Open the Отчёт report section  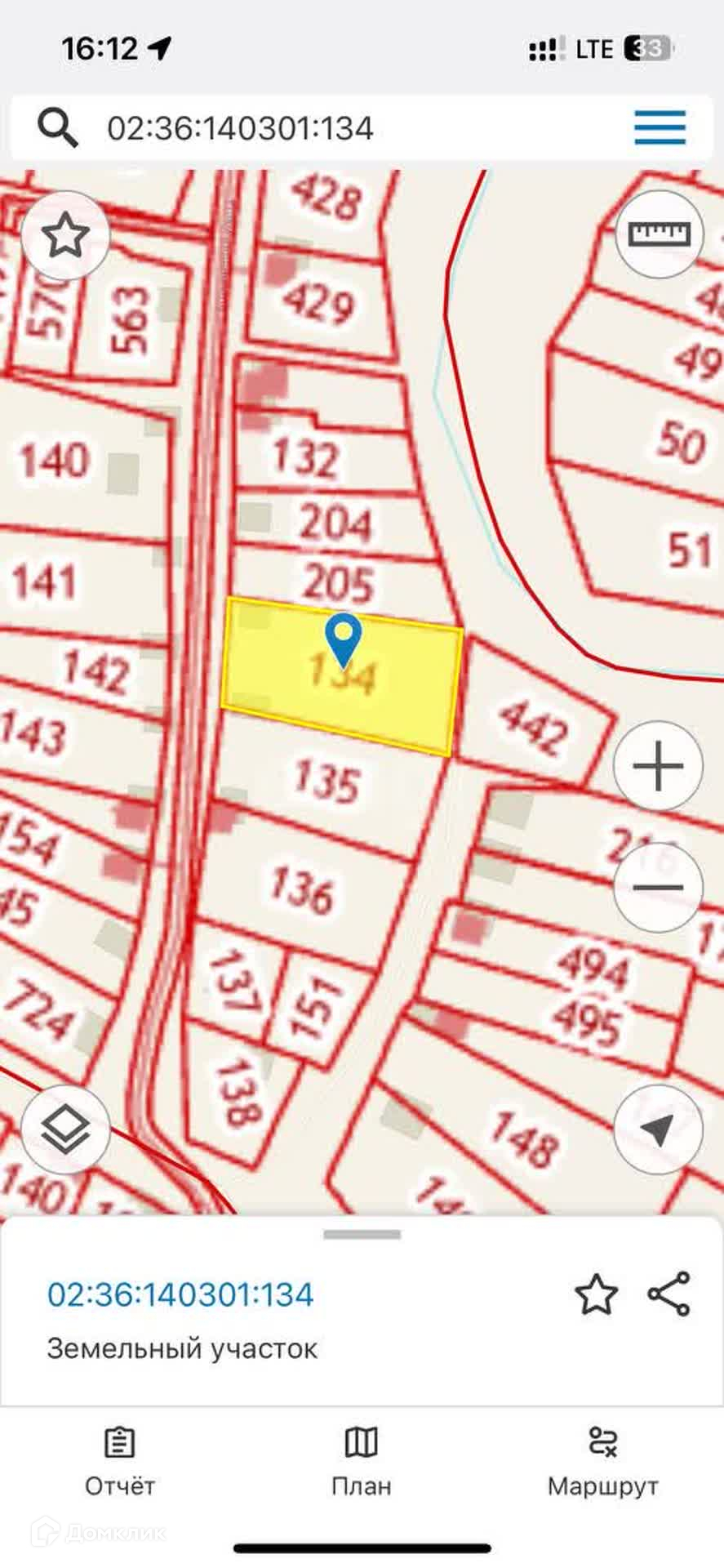[120, 1463]
